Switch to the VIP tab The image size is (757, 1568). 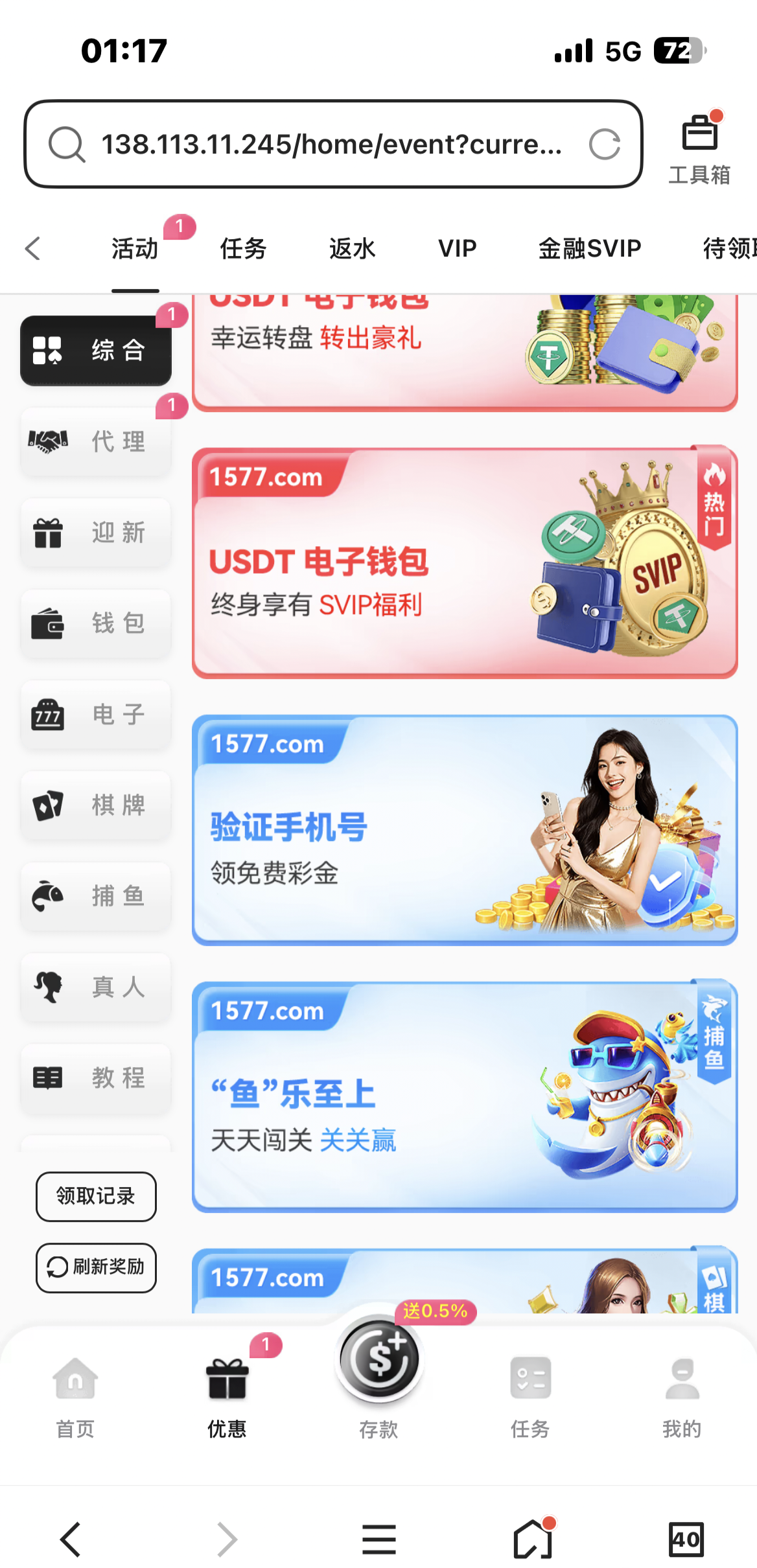[x=458, y=248]
